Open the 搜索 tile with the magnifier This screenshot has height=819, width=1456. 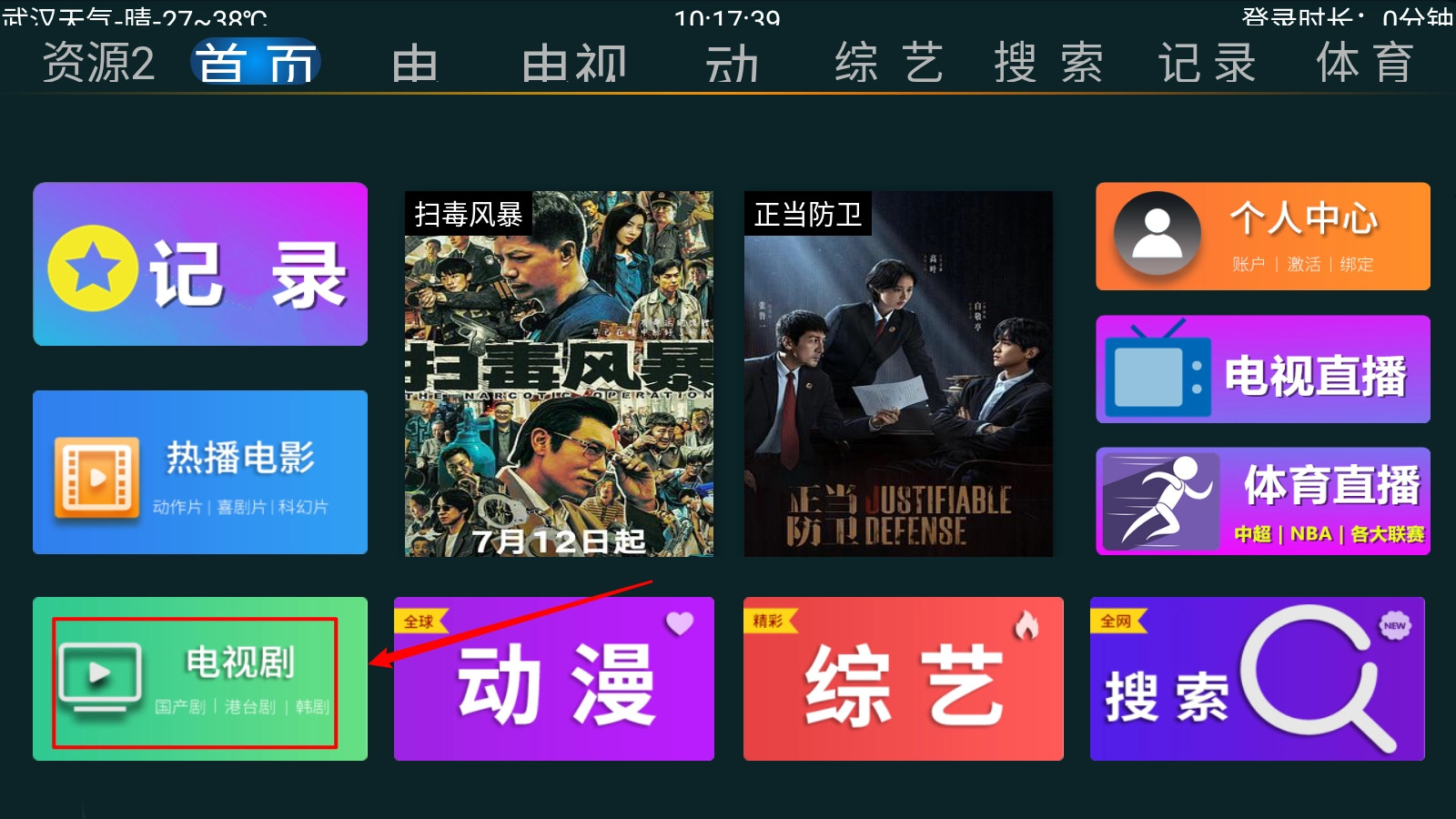(1258, 679)
